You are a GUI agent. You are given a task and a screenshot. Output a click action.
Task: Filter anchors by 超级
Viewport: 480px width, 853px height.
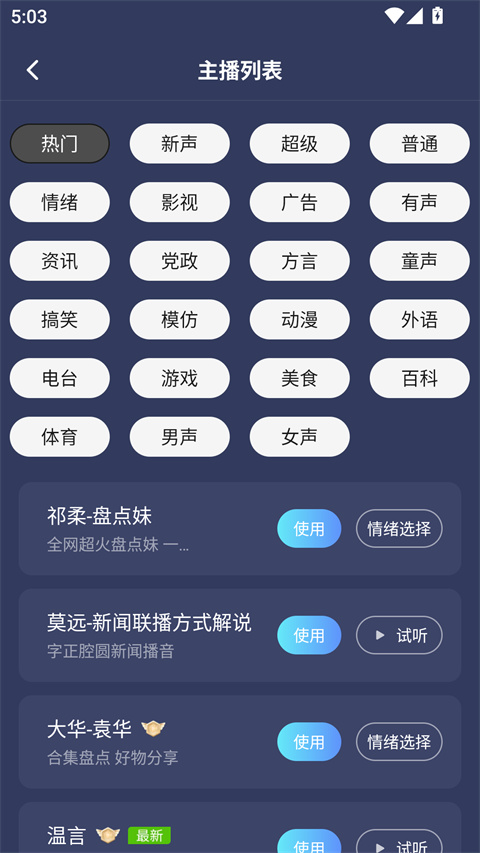[300, 144]
